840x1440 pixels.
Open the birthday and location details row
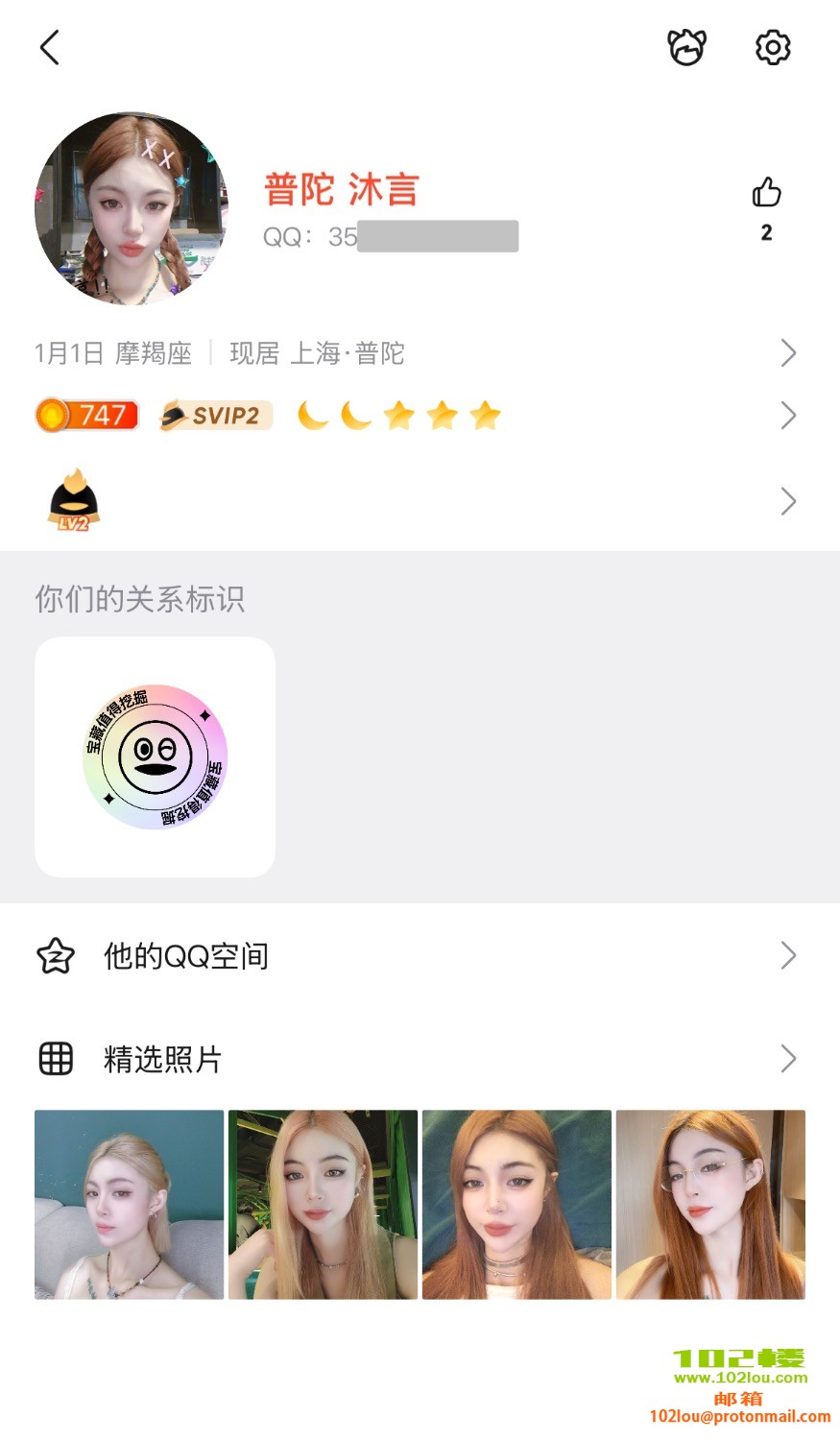click(x=419, y=353)
